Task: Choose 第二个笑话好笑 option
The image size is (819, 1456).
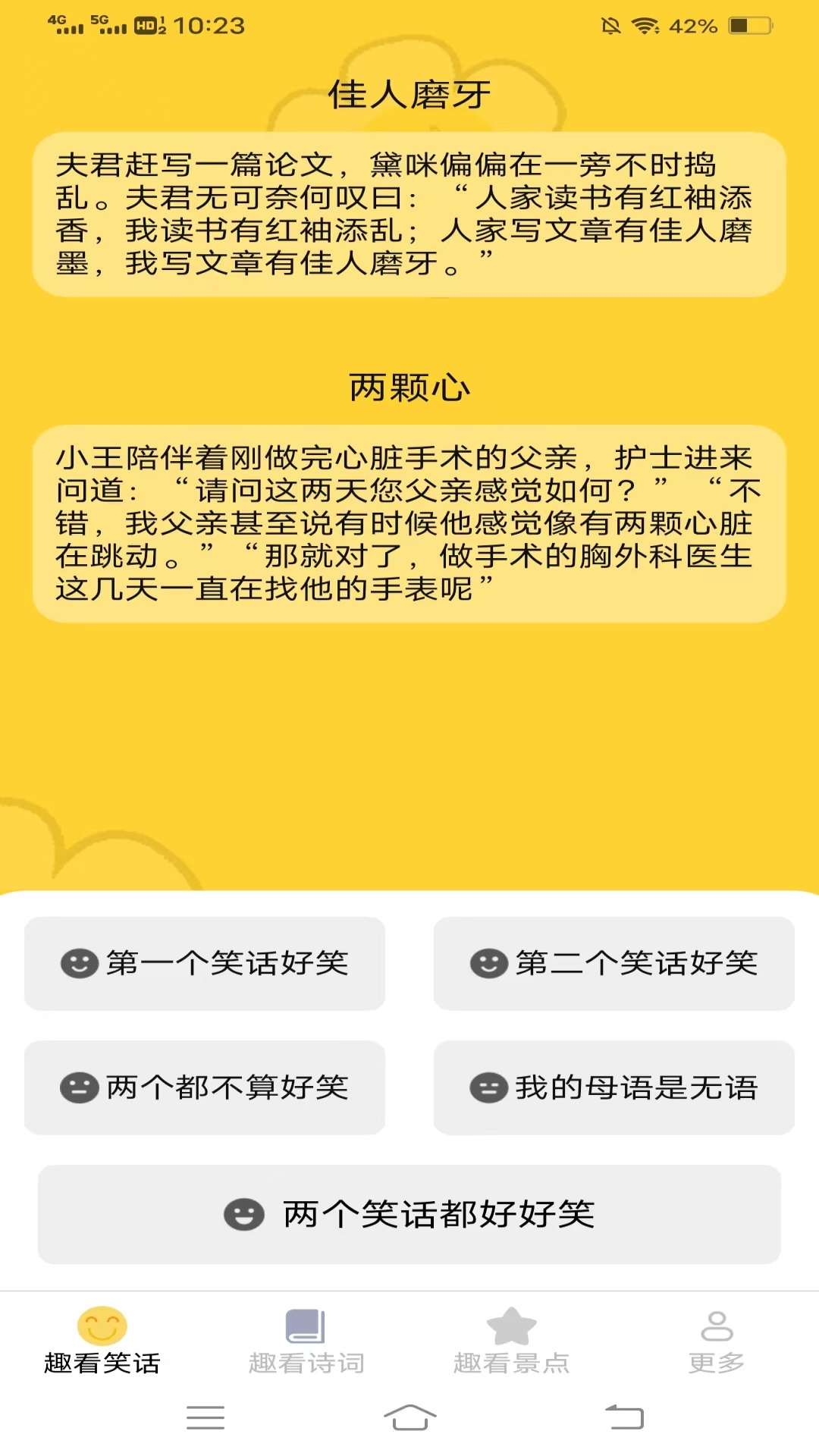Action: (x=613, y=963)
